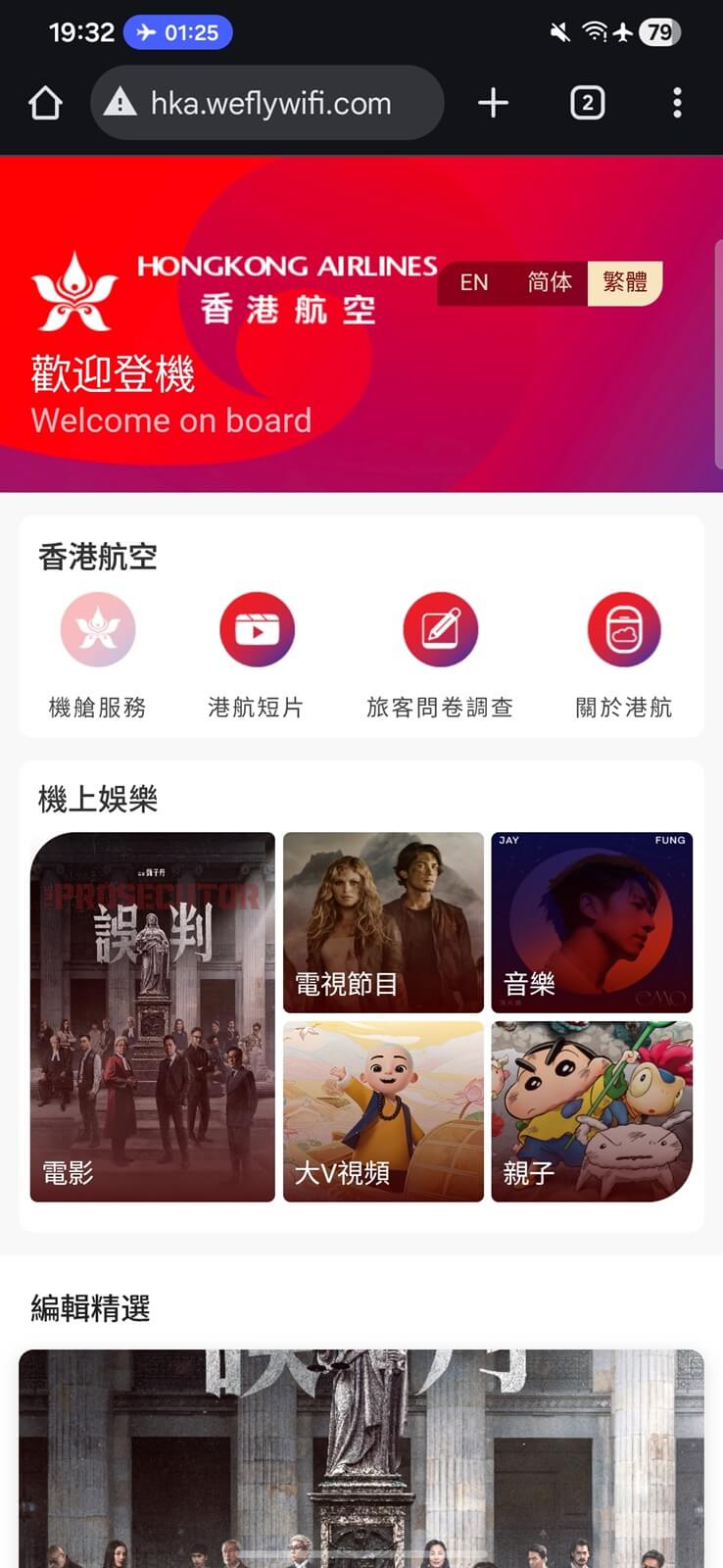Open a new browser tab
723x1568 pixels.
493,103
